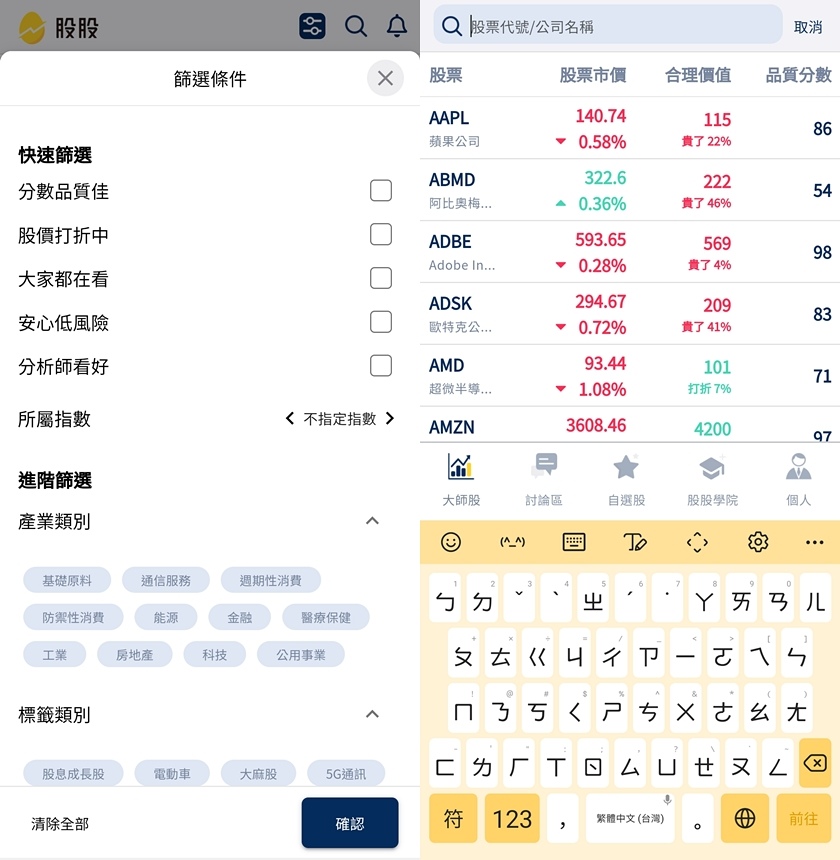Close the 篩選條件 filter panel
Image resolution: width=840 pixels, height=860 pixels.
tap(385, 78)
